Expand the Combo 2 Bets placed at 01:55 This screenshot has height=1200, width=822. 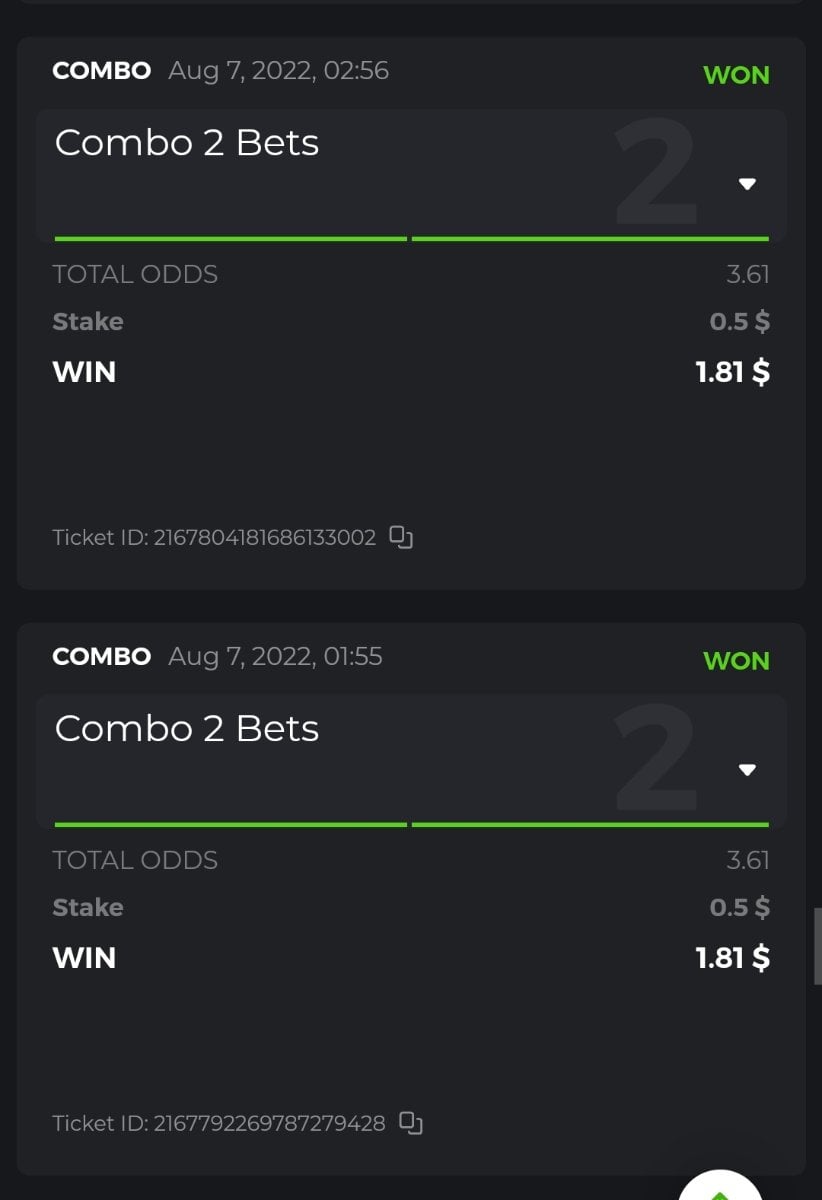point(746,770)
